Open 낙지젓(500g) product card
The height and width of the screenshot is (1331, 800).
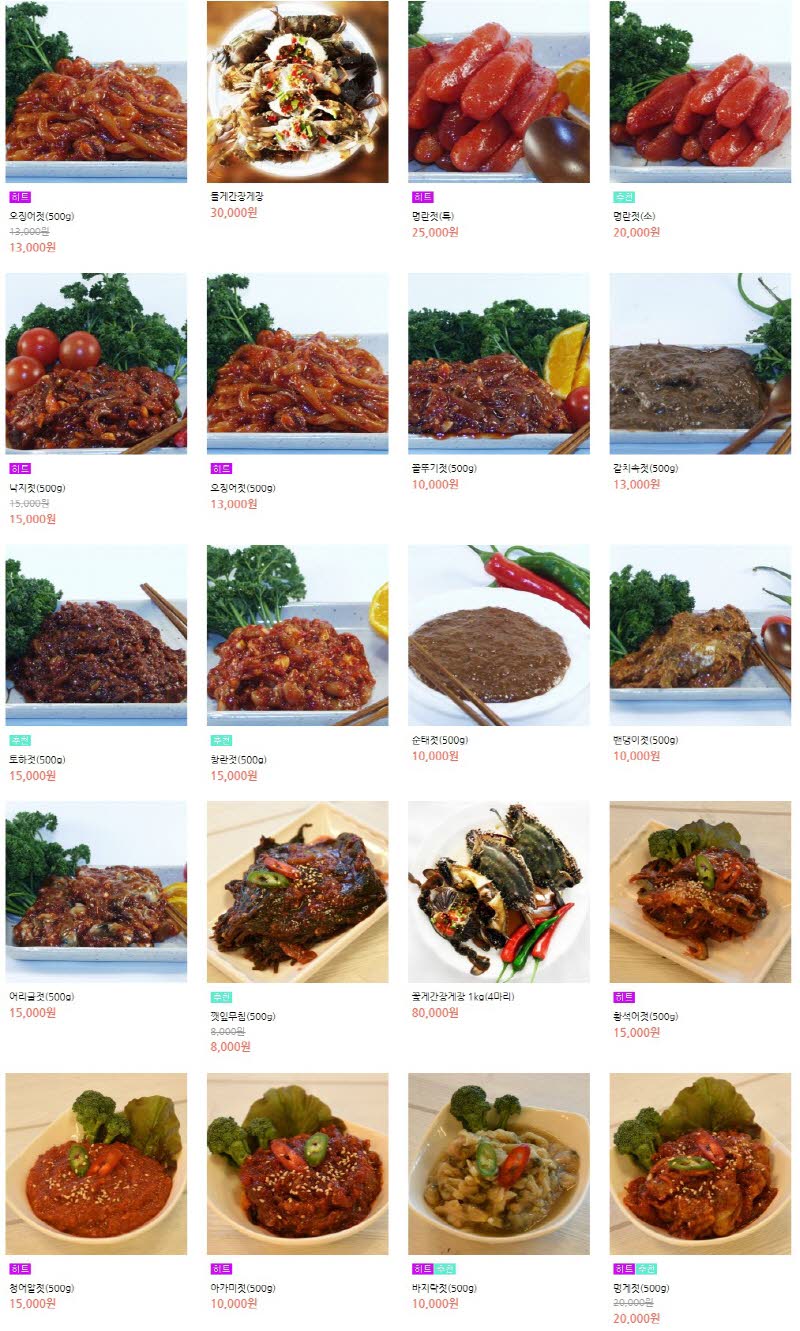point(95,364)
